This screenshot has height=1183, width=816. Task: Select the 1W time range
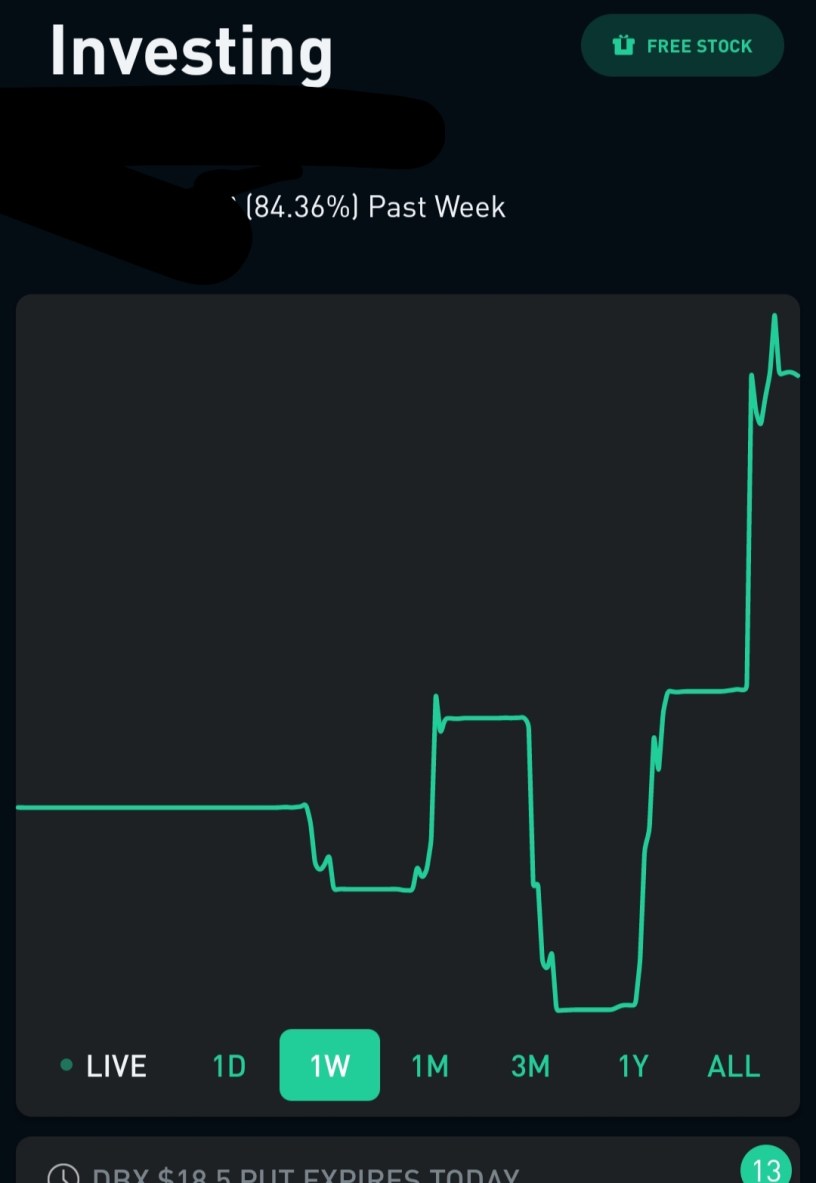click(x=329, y=1066)
